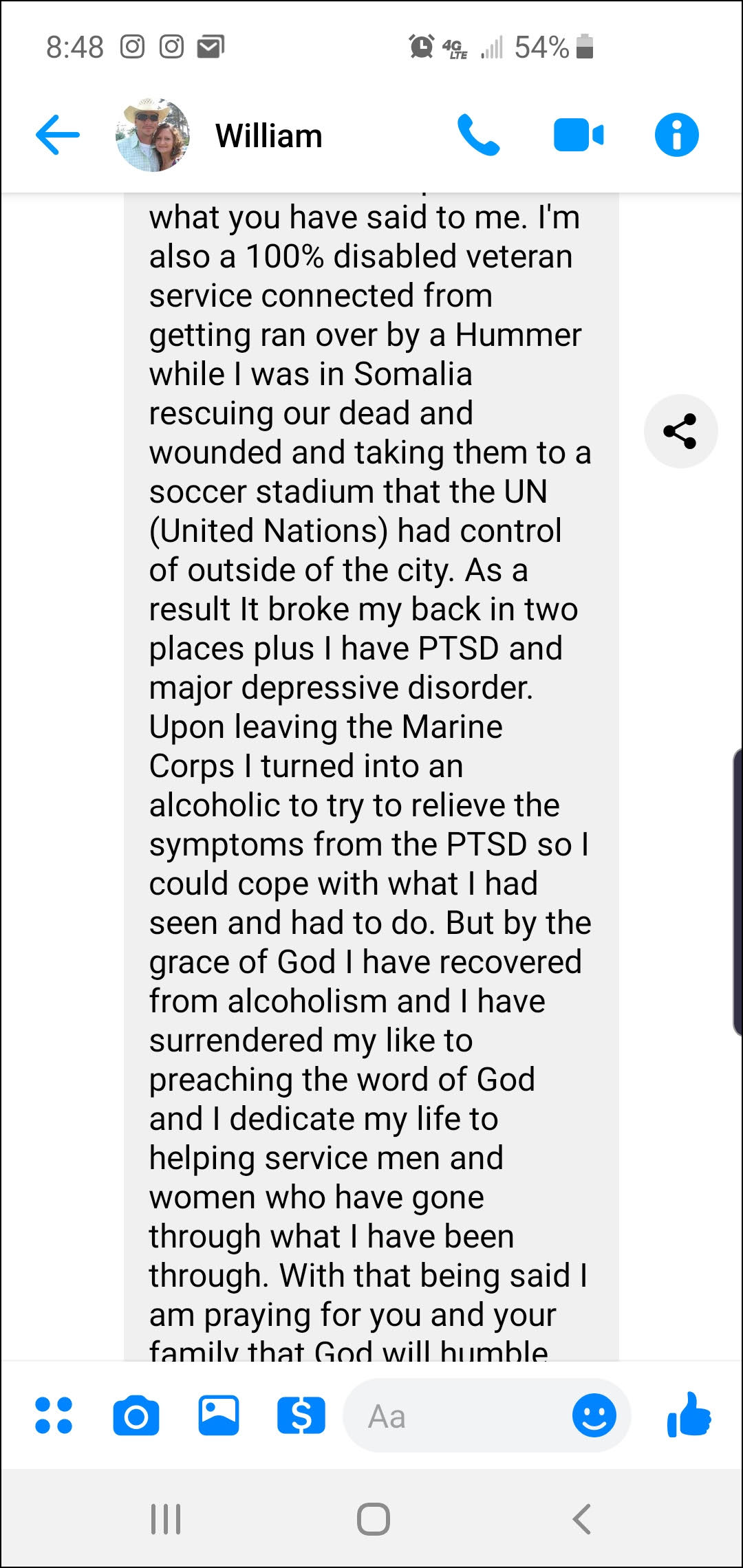
Task: Share William's long message
Action: coord(680,431)
